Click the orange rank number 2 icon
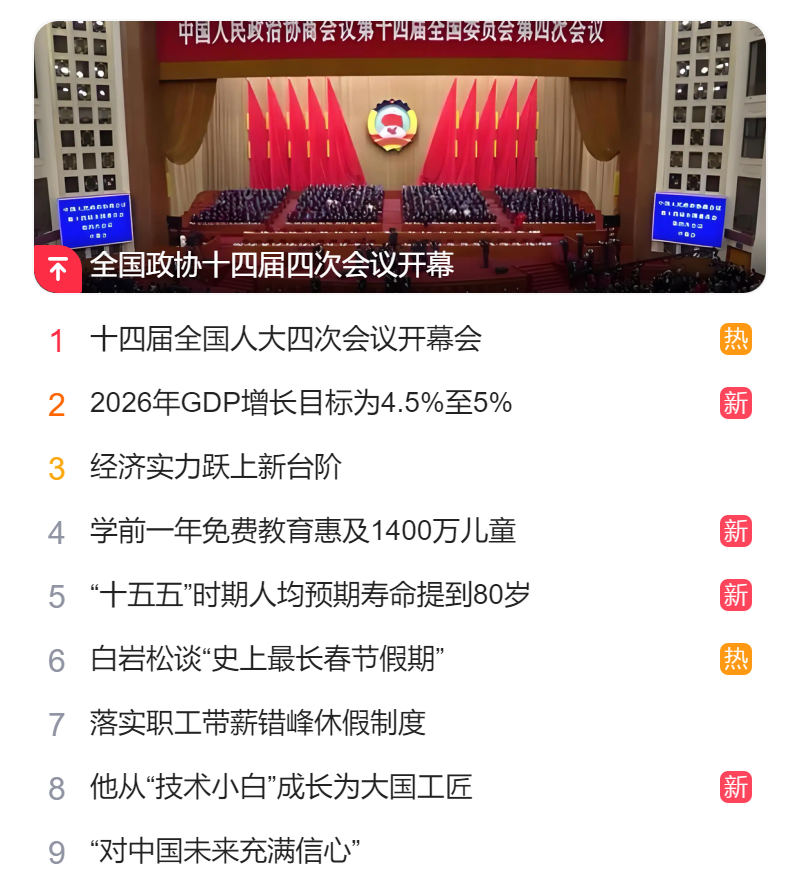Image resolution: width=788 pixels, height=880 pixels. (57, 403)
